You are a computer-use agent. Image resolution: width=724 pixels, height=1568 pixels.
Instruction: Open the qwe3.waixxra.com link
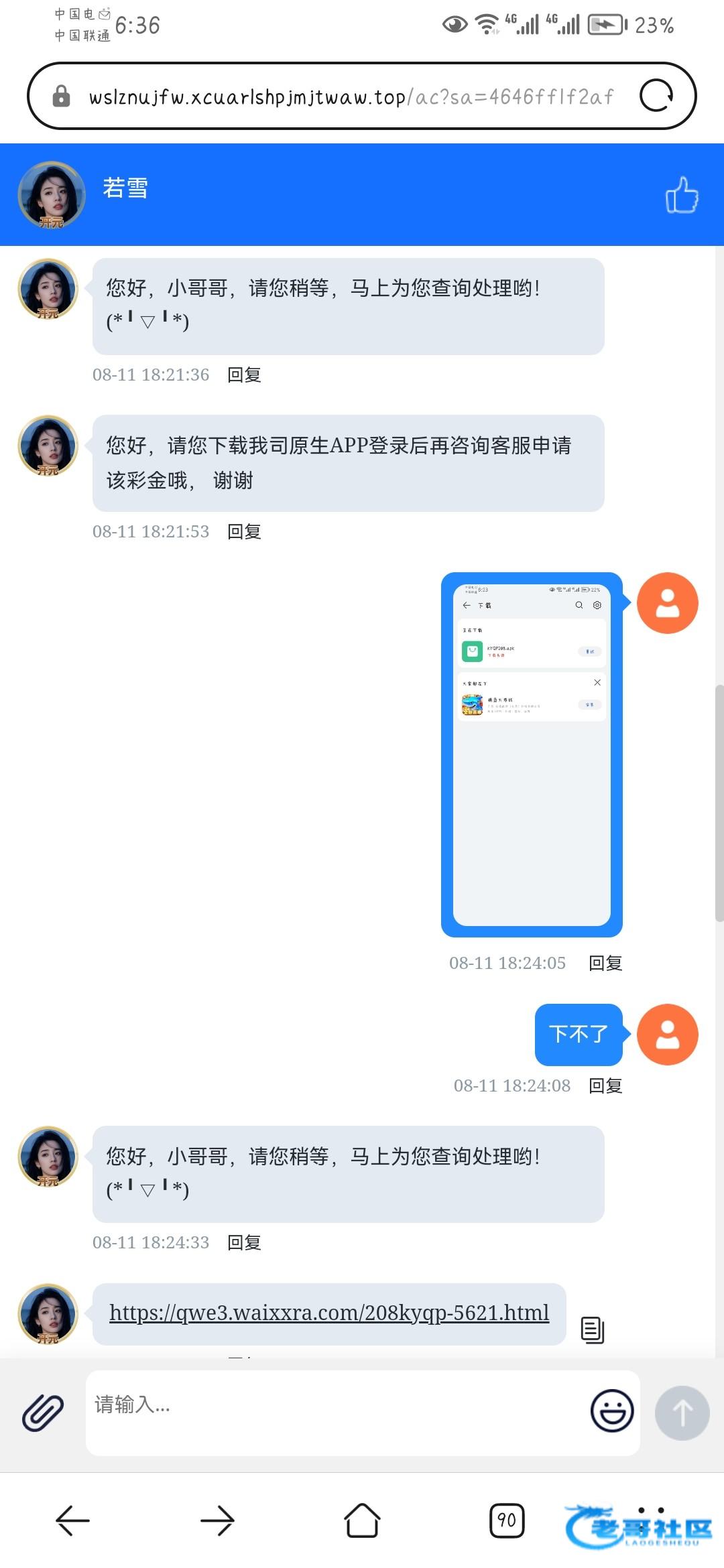coord(329,1313)
